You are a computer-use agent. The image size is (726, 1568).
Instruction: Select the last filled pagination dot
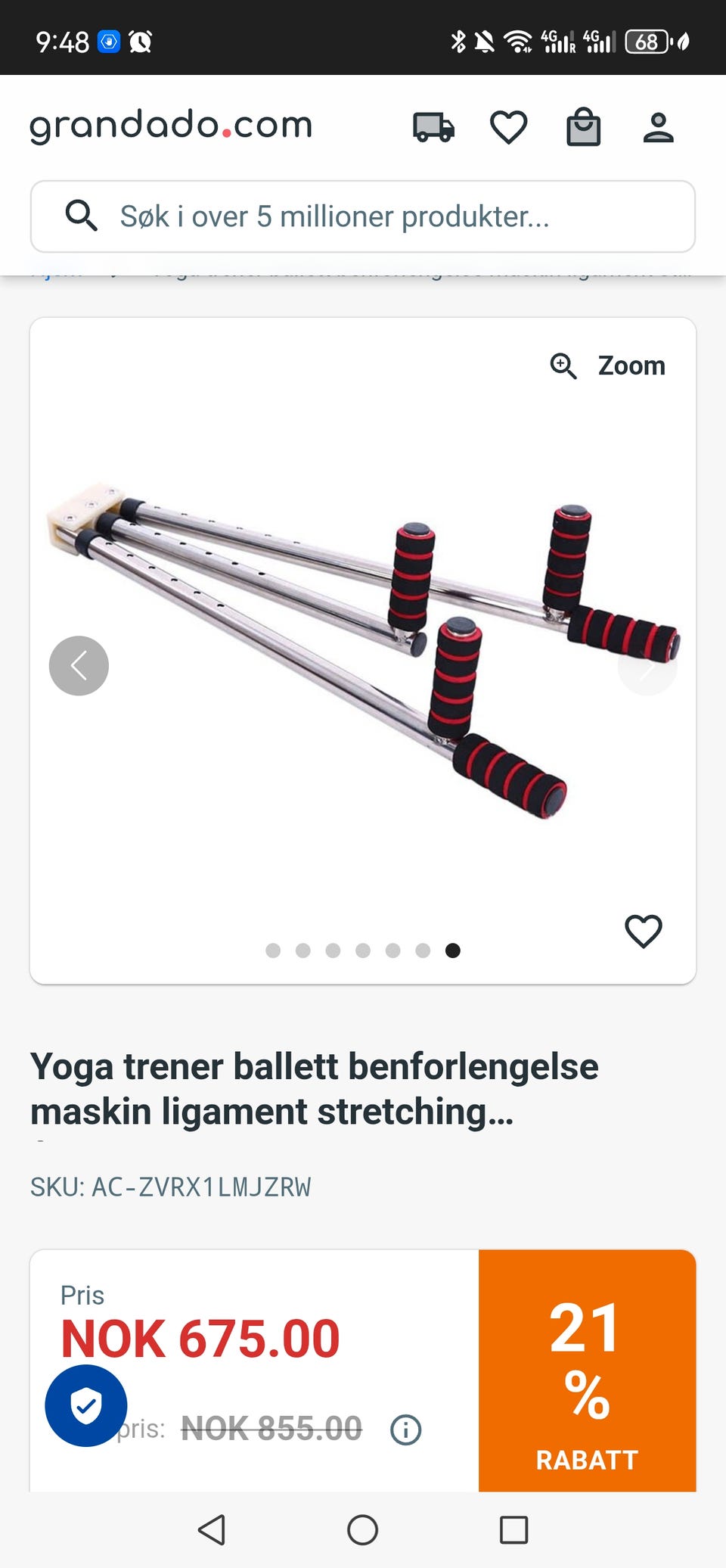[x=453, y=950]
